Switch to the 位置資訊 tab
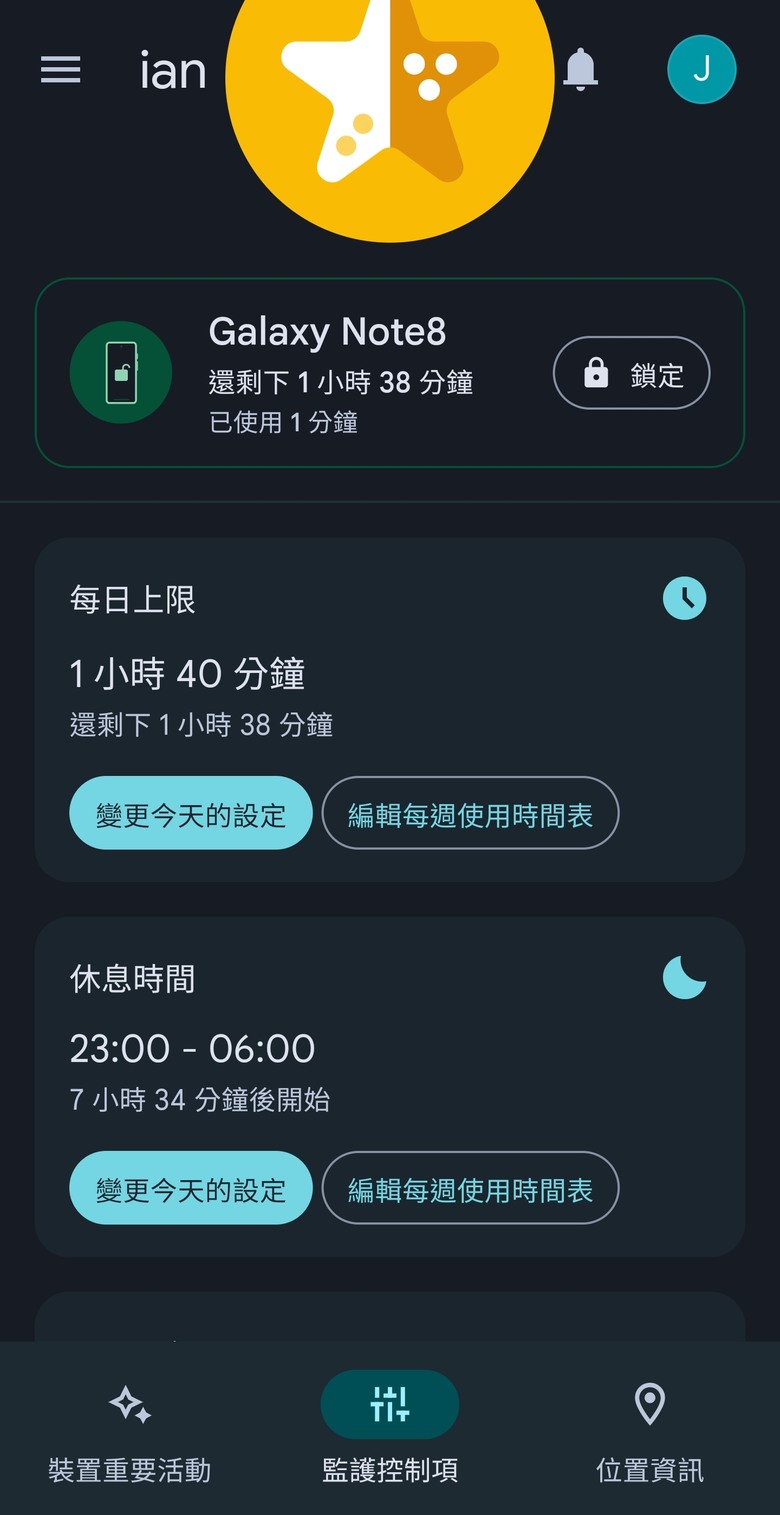 point(650,1430)
